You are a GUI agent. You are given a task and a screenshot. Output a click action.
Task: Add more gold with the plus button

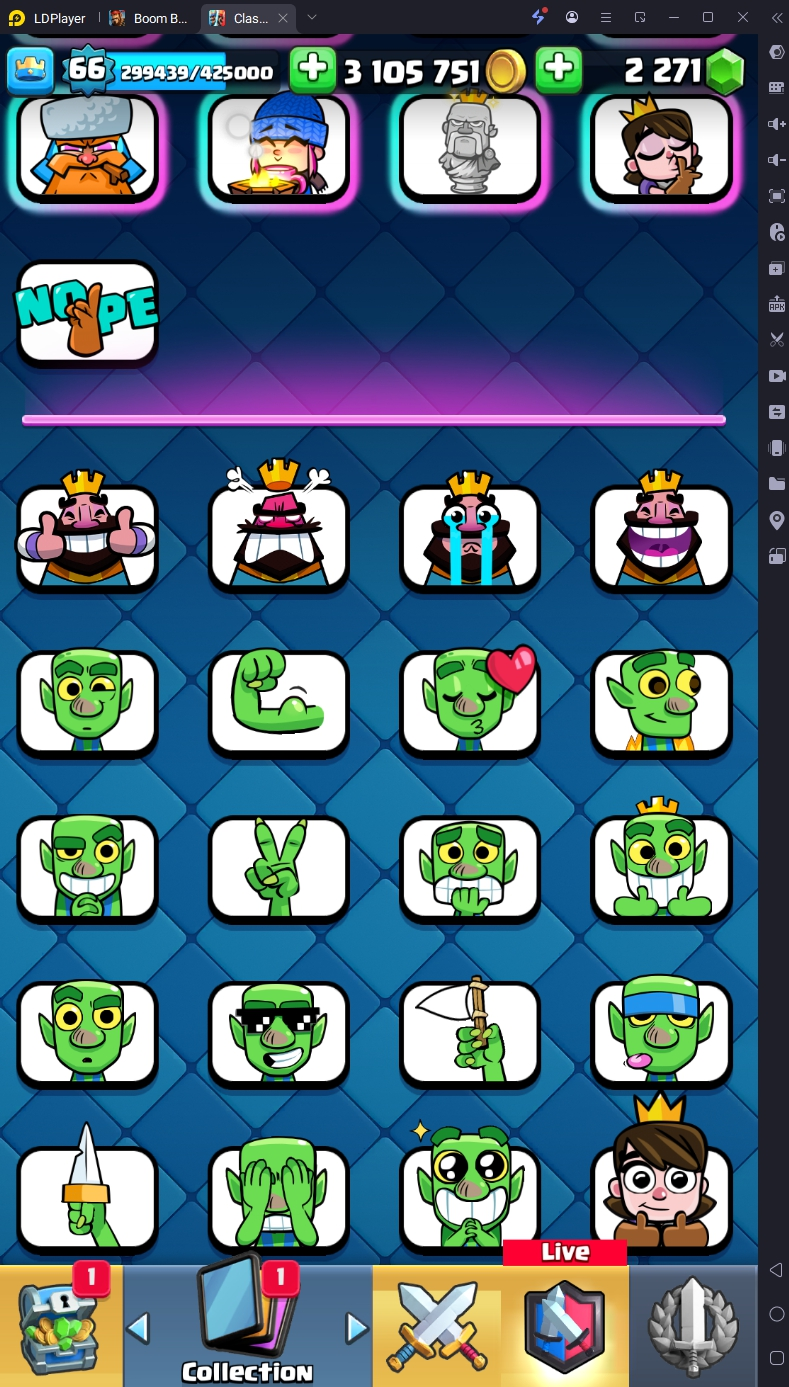[x=313, y=70]
